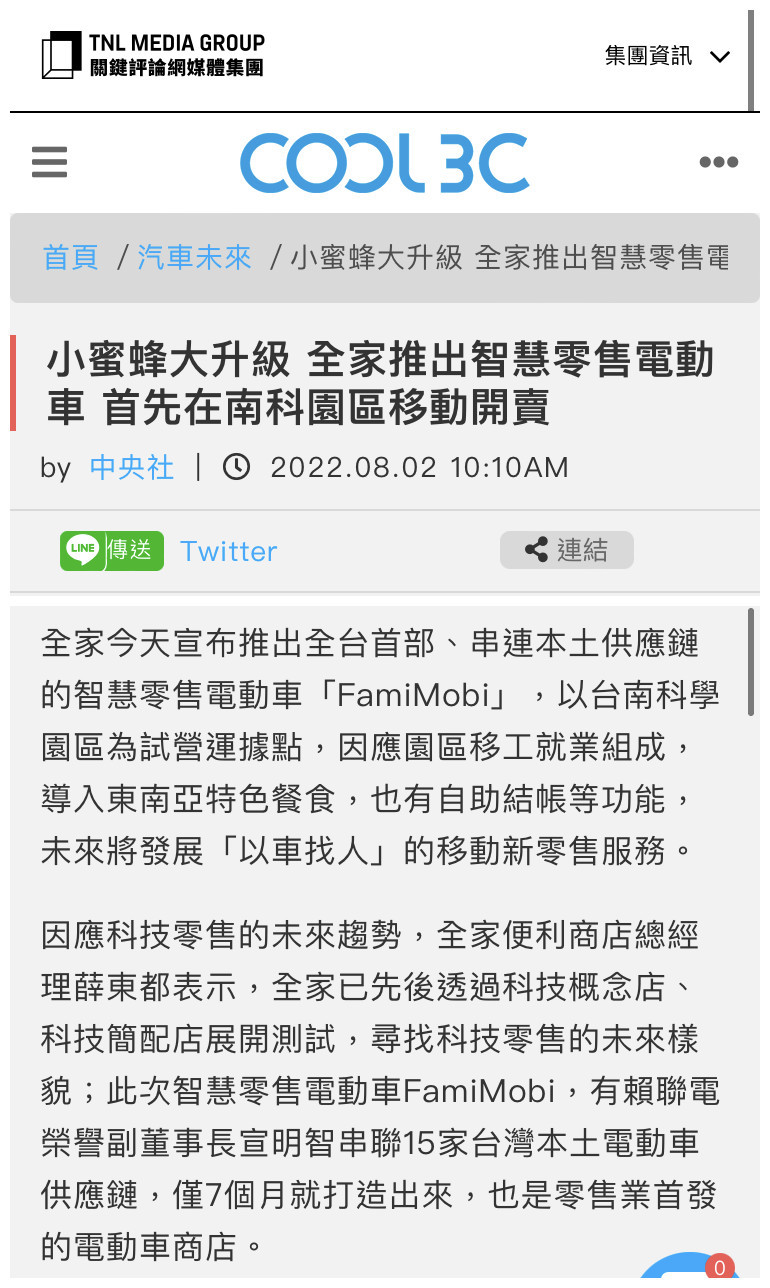View author 中央社 articles
This screenshot has height=1288, width=770.
click(132, 467)
